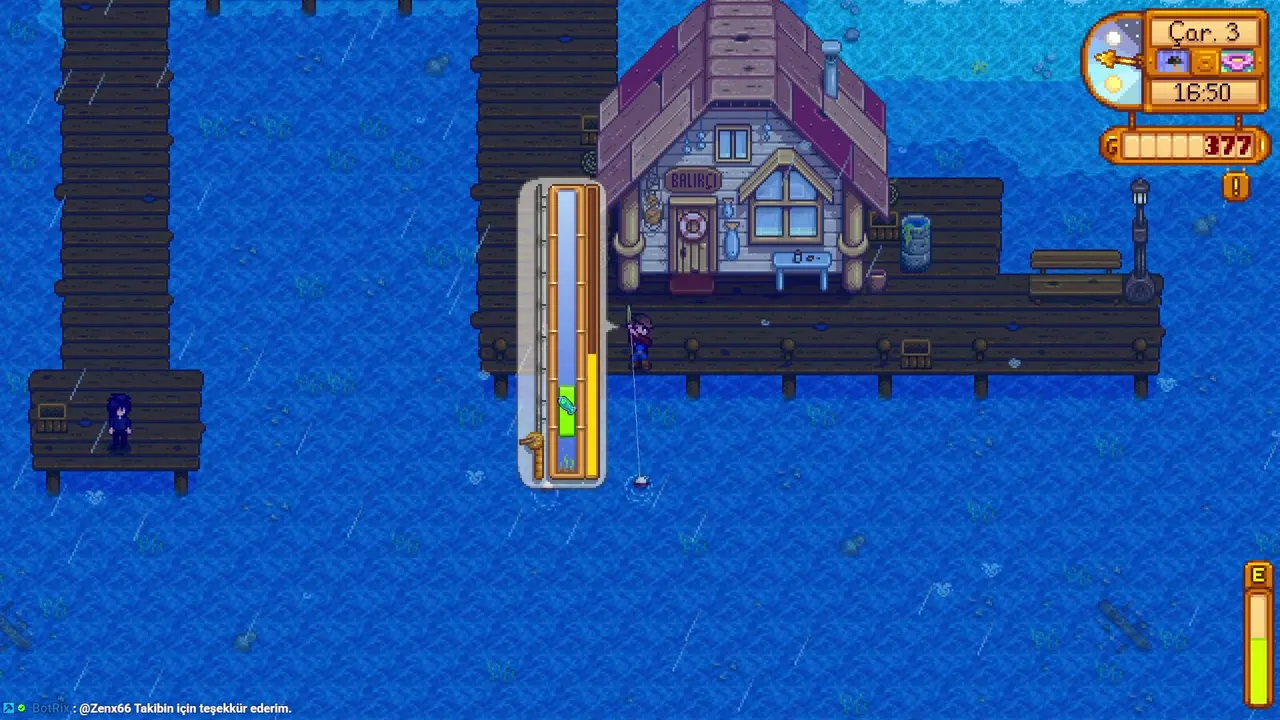
Task: Tap the fishing bar to raise it
Action: (x=567, y=412)
